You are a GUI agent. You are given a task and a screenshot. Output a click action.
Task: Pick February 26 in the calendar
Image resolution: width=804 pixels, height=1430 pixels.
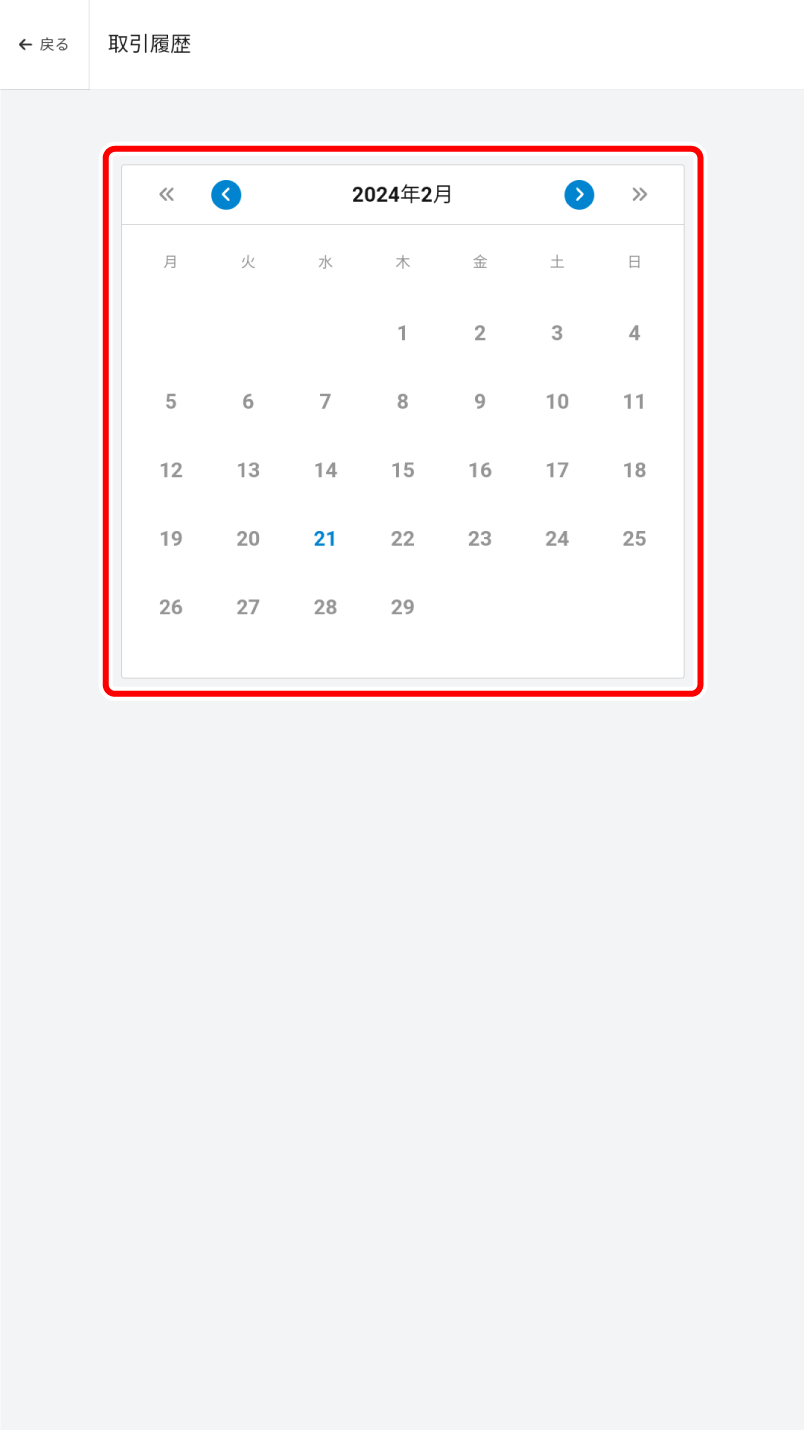171,607
